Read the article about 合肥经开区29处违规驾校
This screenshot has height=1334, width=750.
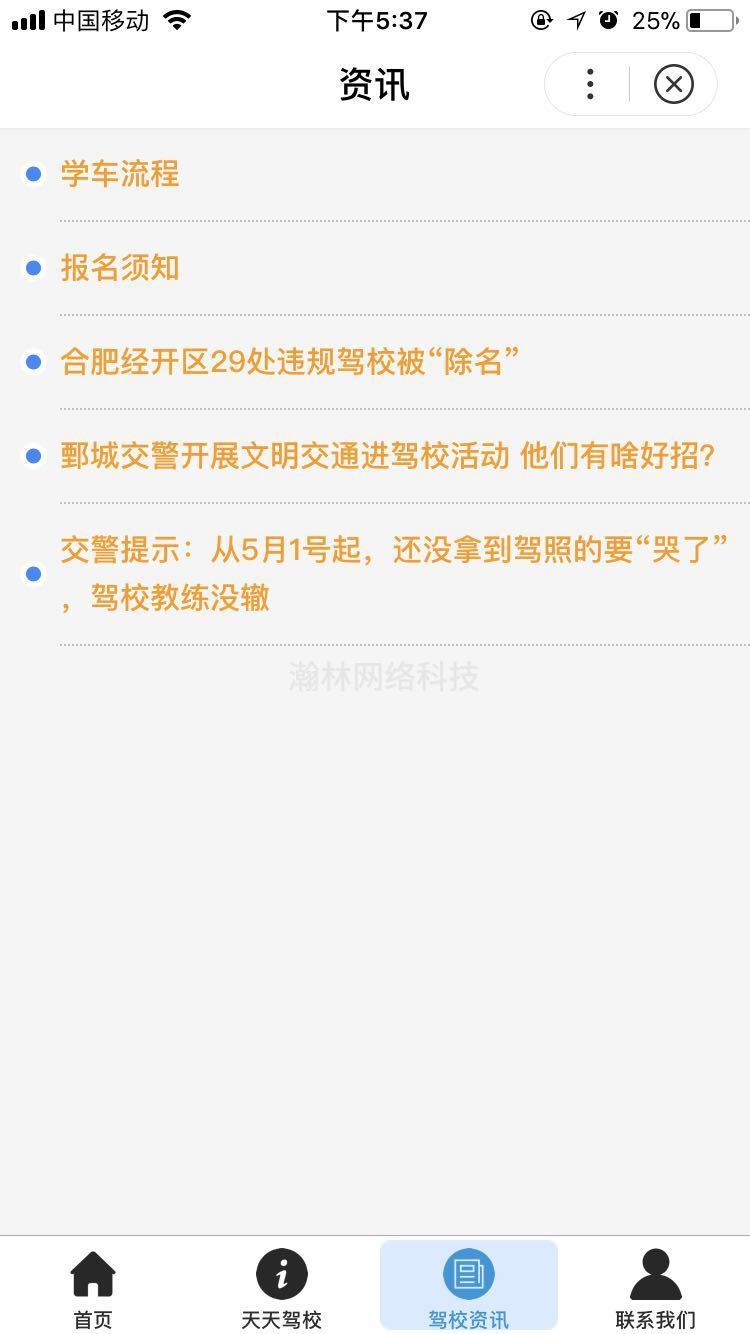point(290,362)
